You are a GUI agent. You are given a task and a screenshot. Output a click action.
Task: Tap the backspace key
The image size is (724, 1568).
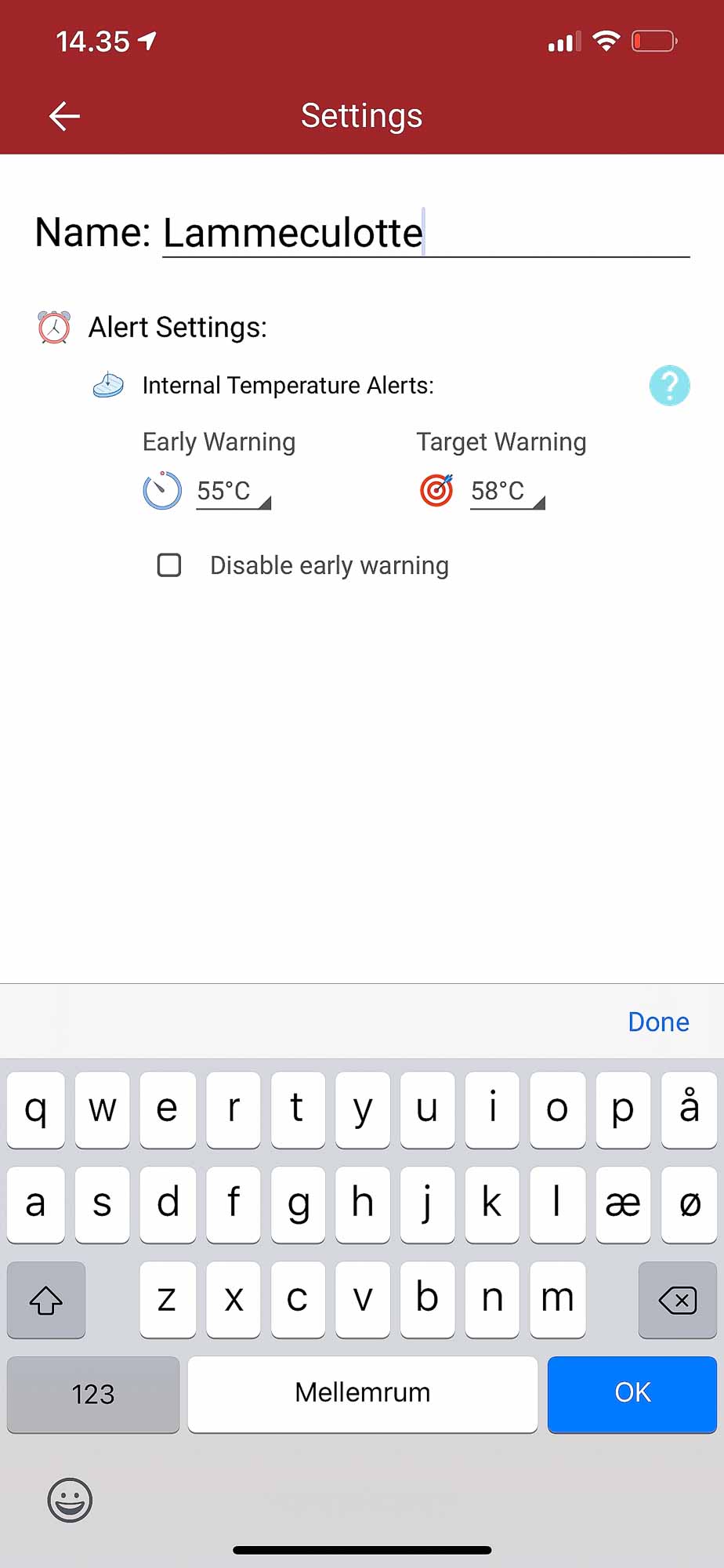(677, 1300)
